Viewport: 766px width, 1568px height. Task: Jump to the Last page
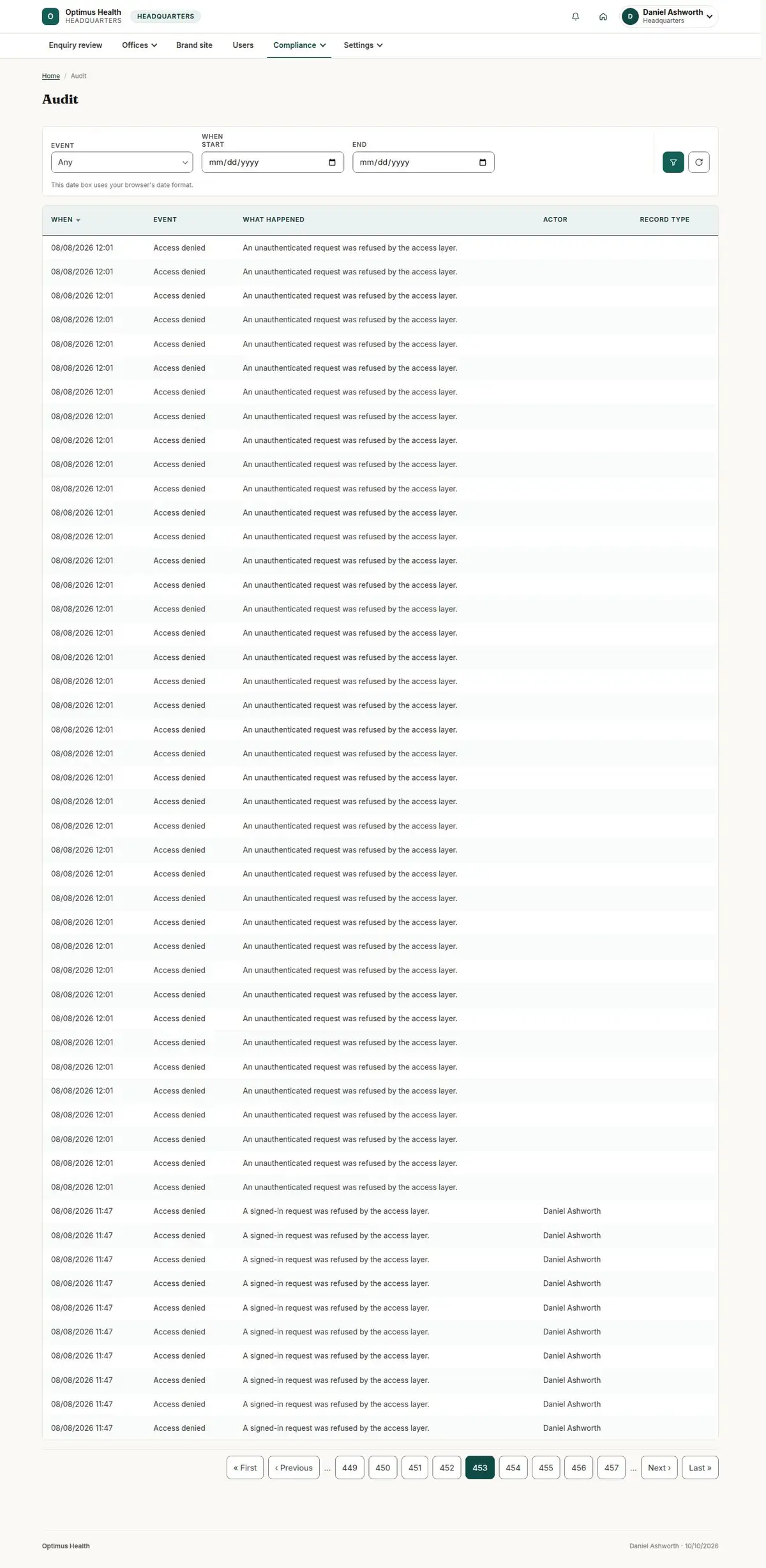pyautogui.click(x=700, y=1467)
